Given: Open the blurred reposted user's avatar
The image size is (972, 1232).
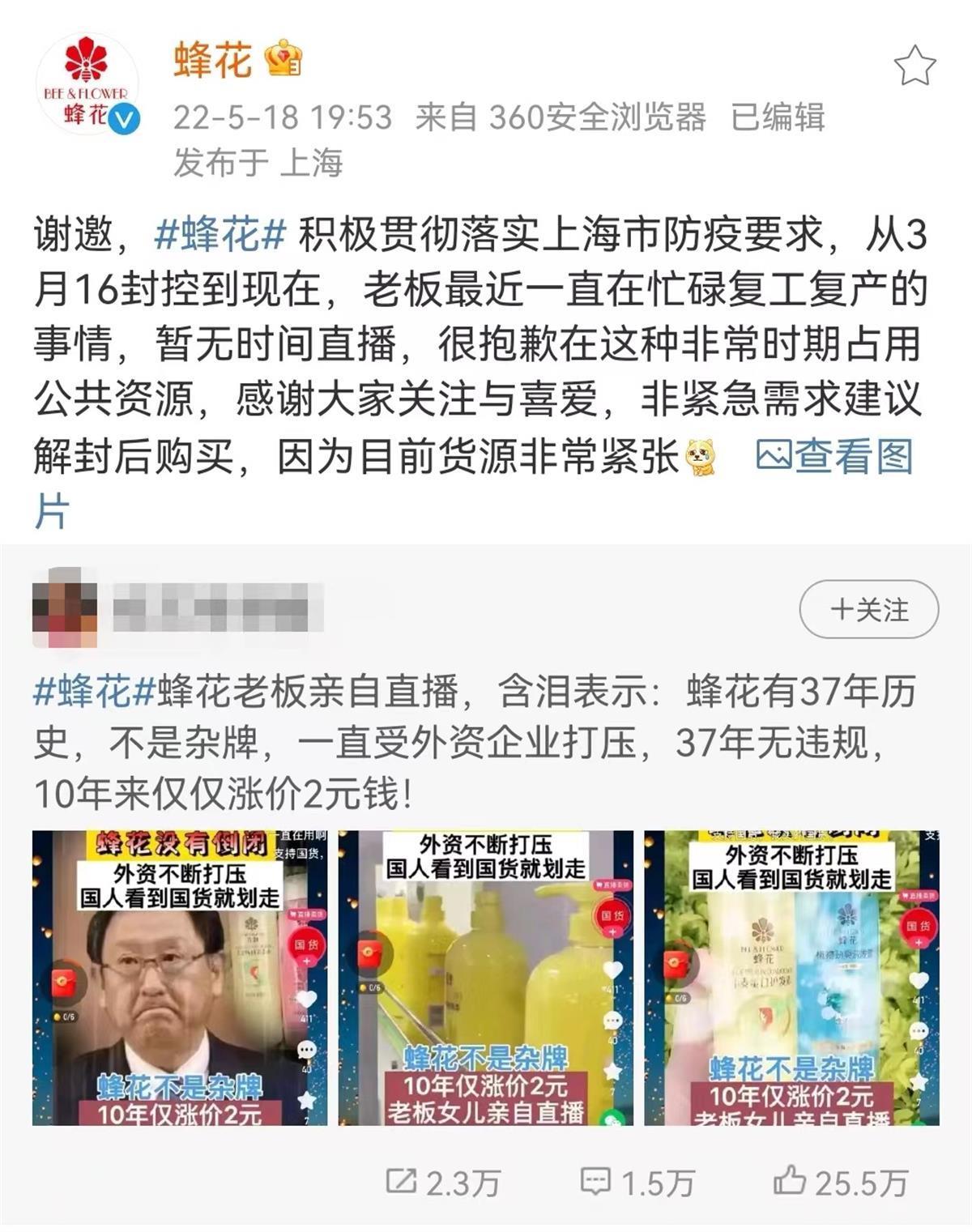Looking at the screenshot, I should pos(64,608).
